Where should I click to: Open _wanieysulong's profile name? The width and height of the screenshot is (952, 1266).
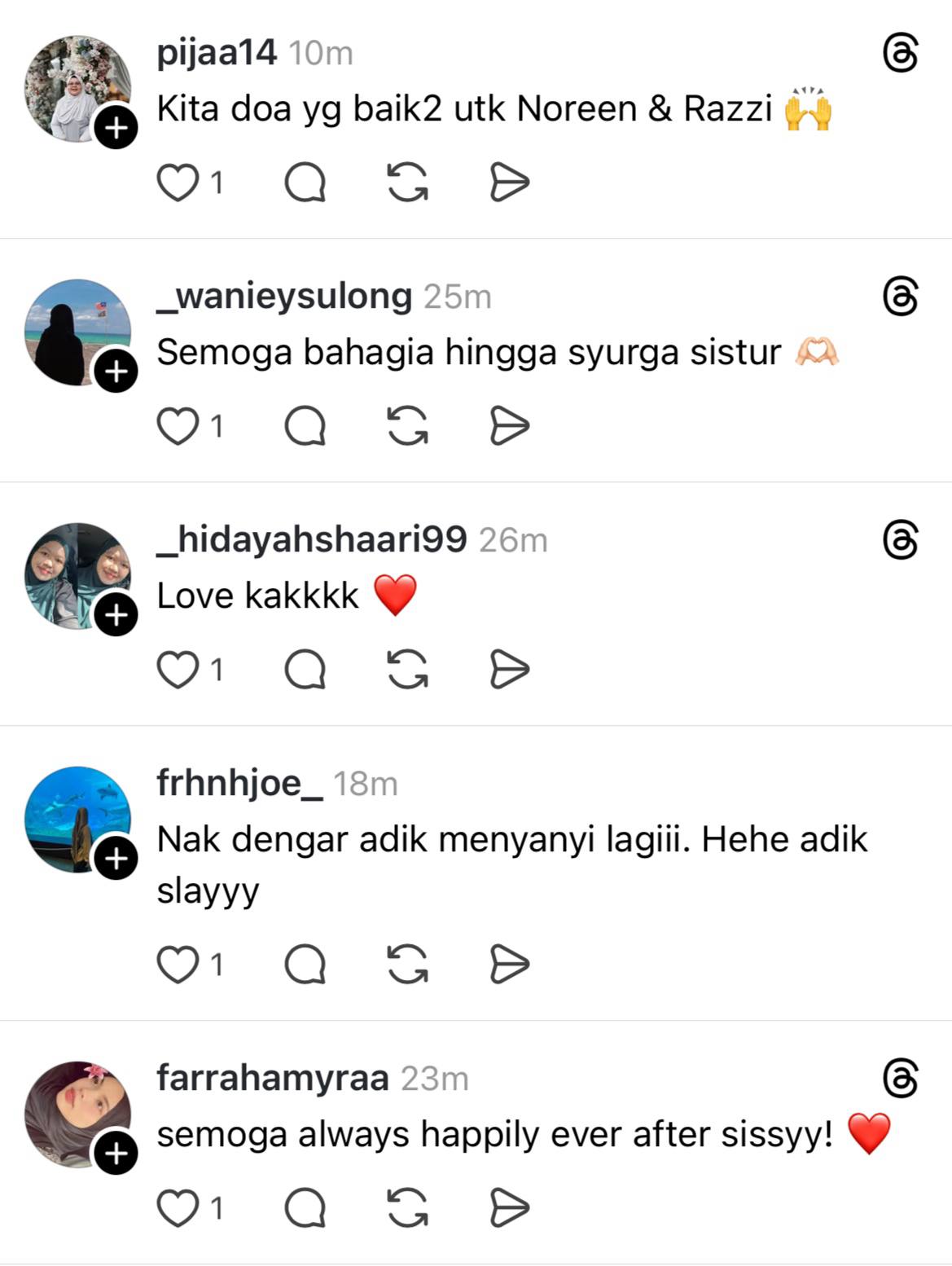[x=284, y=297]
